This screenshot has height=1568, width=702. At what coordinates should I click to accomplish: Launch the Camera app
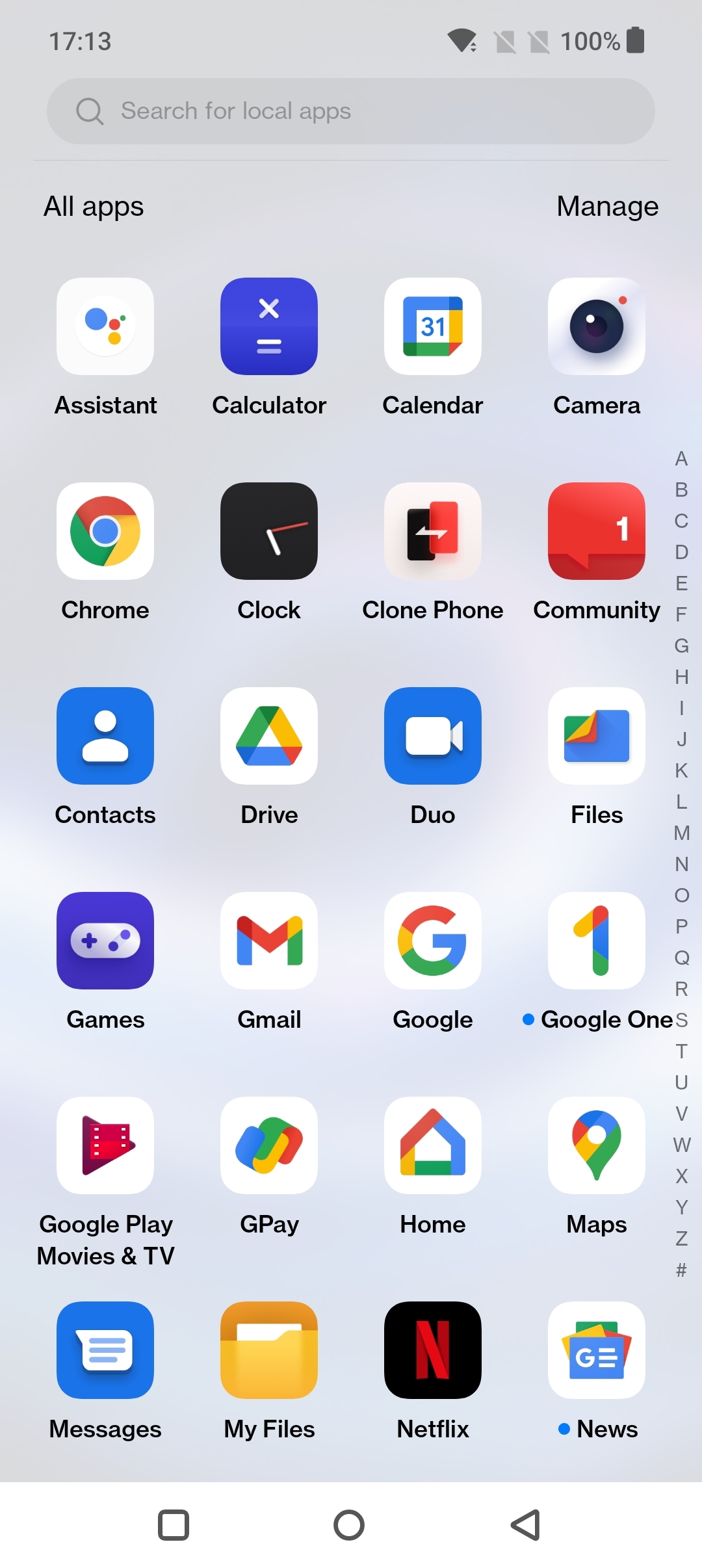pos(596,326)
